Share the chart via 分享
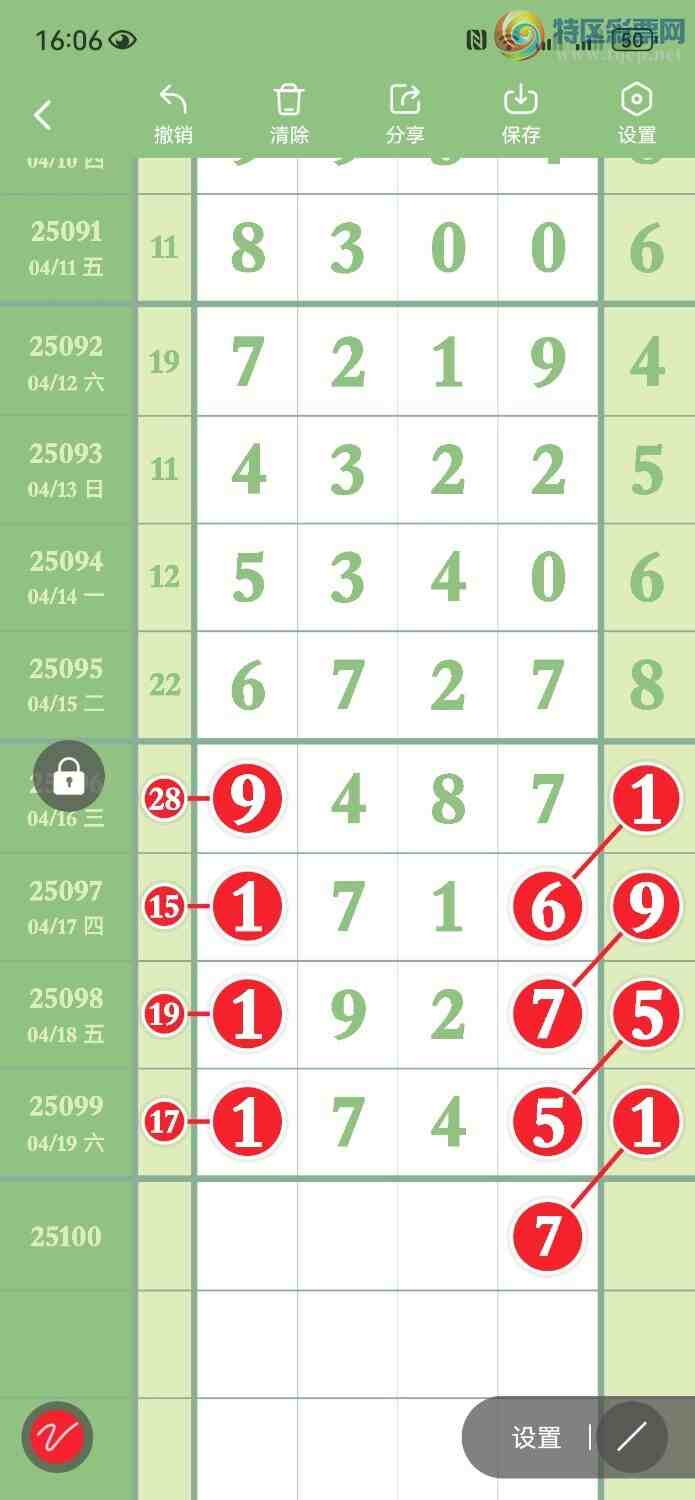 tap(405, 114)
